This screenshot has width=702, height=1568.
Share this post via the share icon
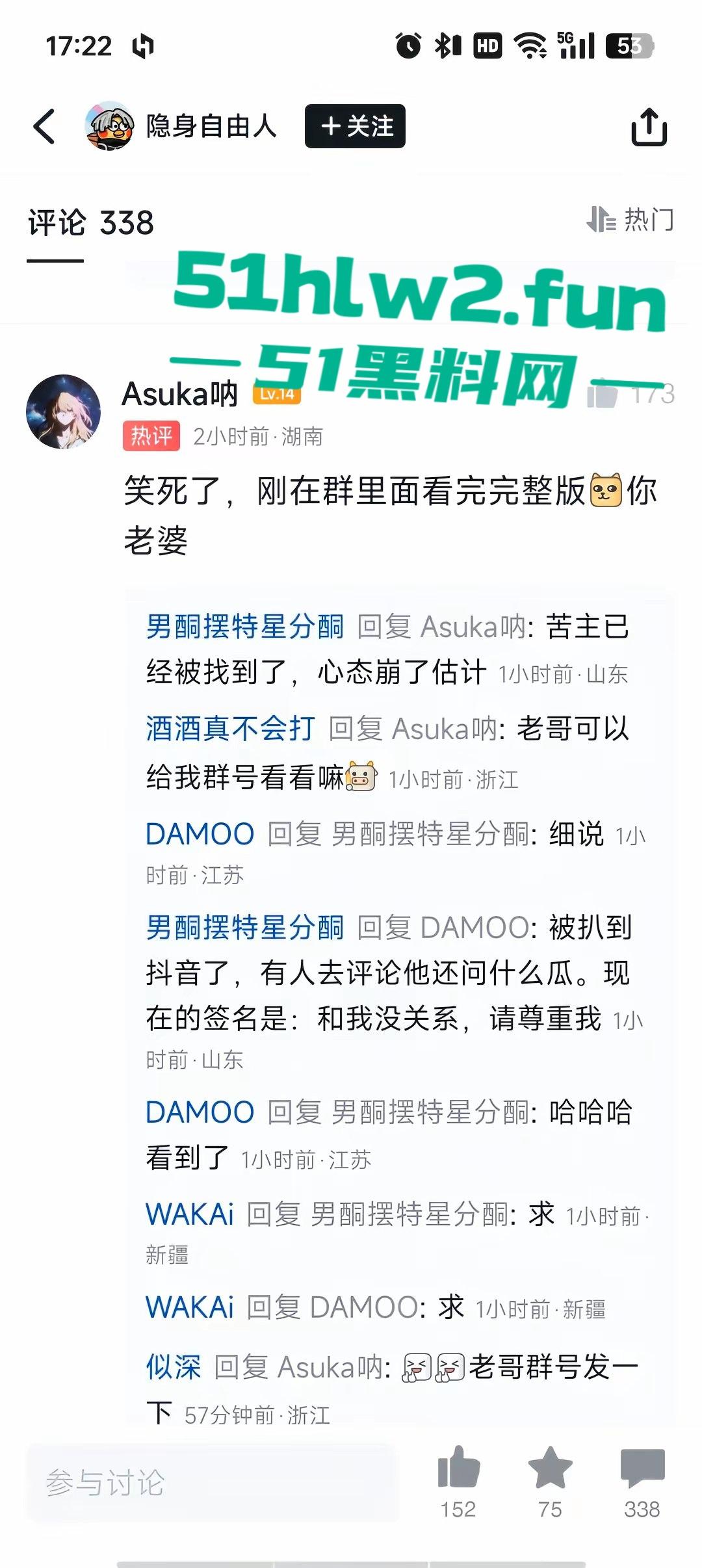[649, 125]
